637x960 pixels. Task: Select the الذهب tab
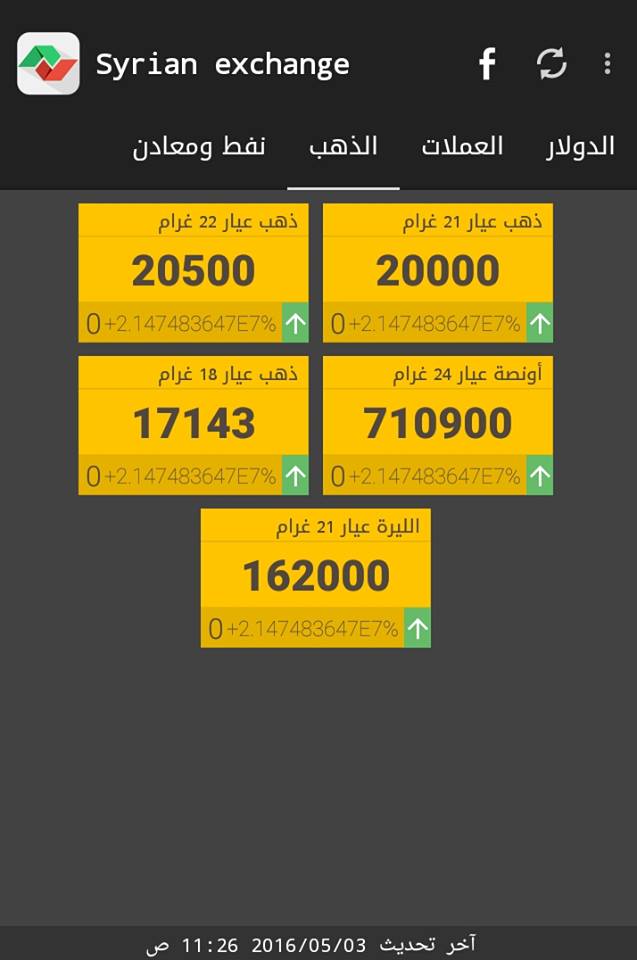pos(343,147)
